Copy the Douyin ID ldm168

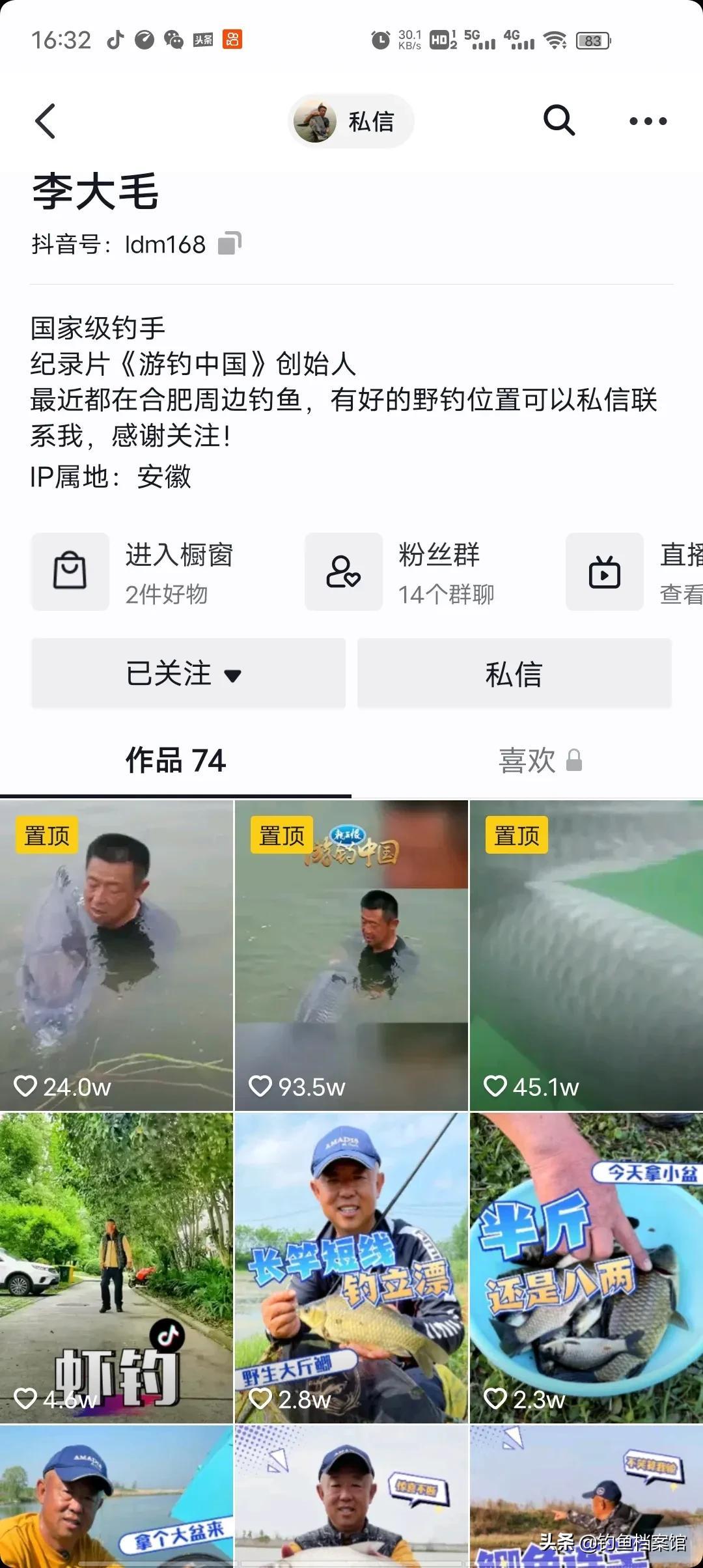[229, 244]
